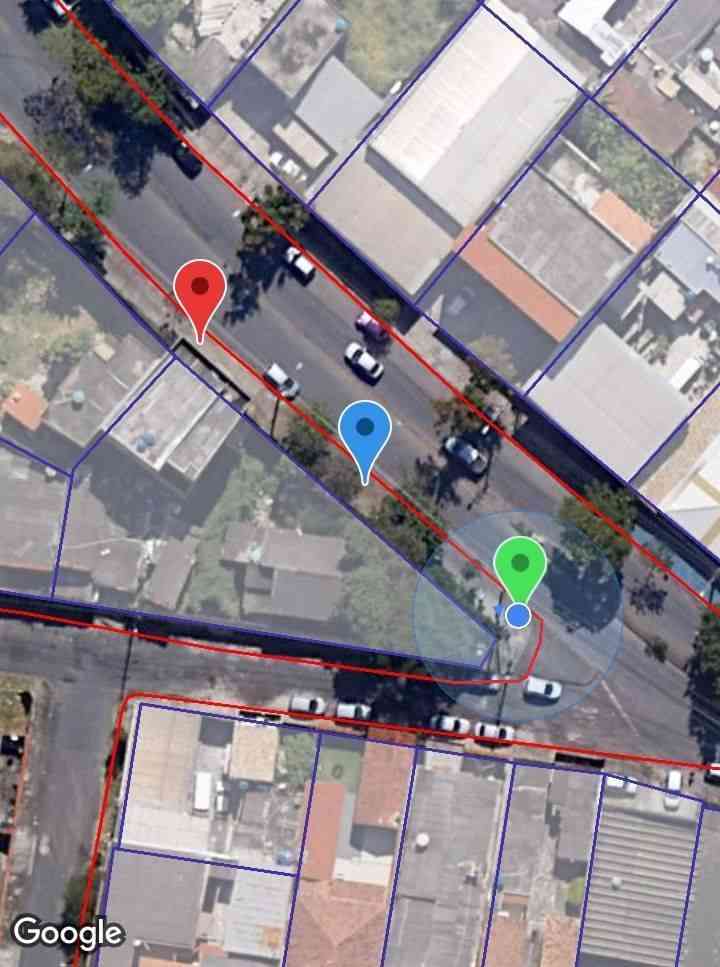Open the green map marker
This screenshot has width=720, height=967.
point(520,568)
